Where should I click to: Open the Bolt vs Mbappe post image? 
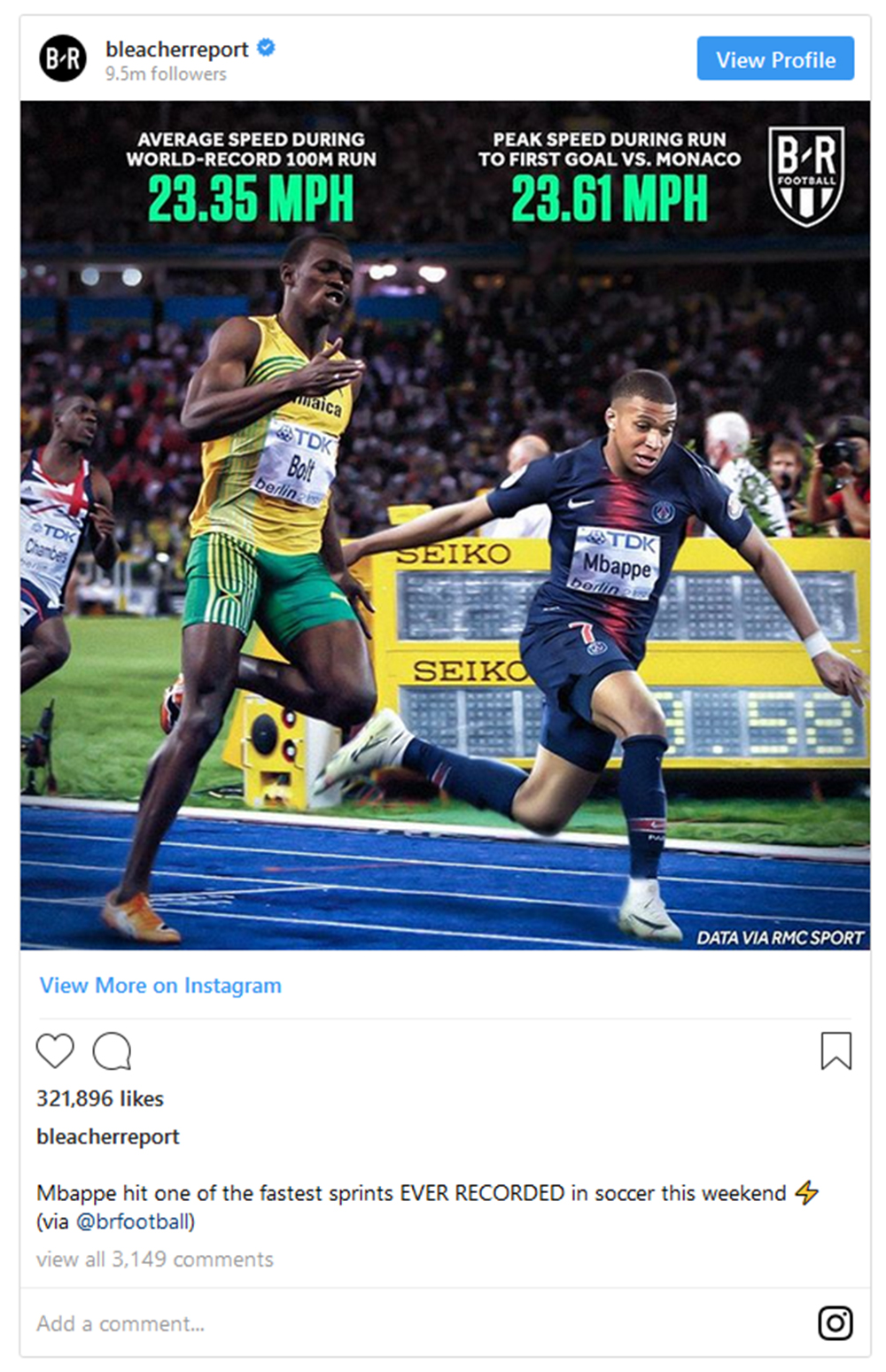click(445, 524)
